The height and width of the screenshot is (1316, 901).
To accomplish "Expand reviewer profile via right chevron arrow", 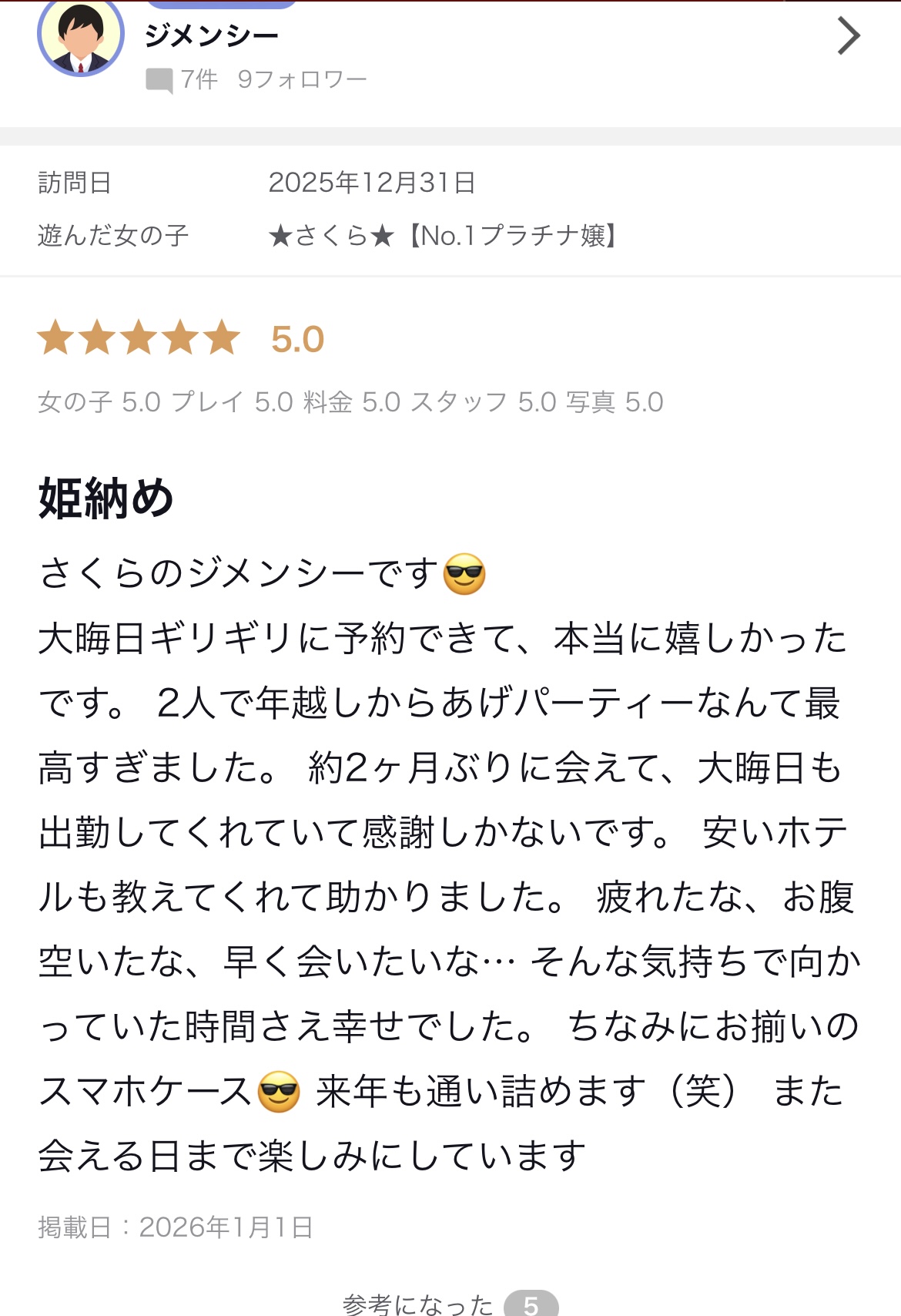I will 848,35.
